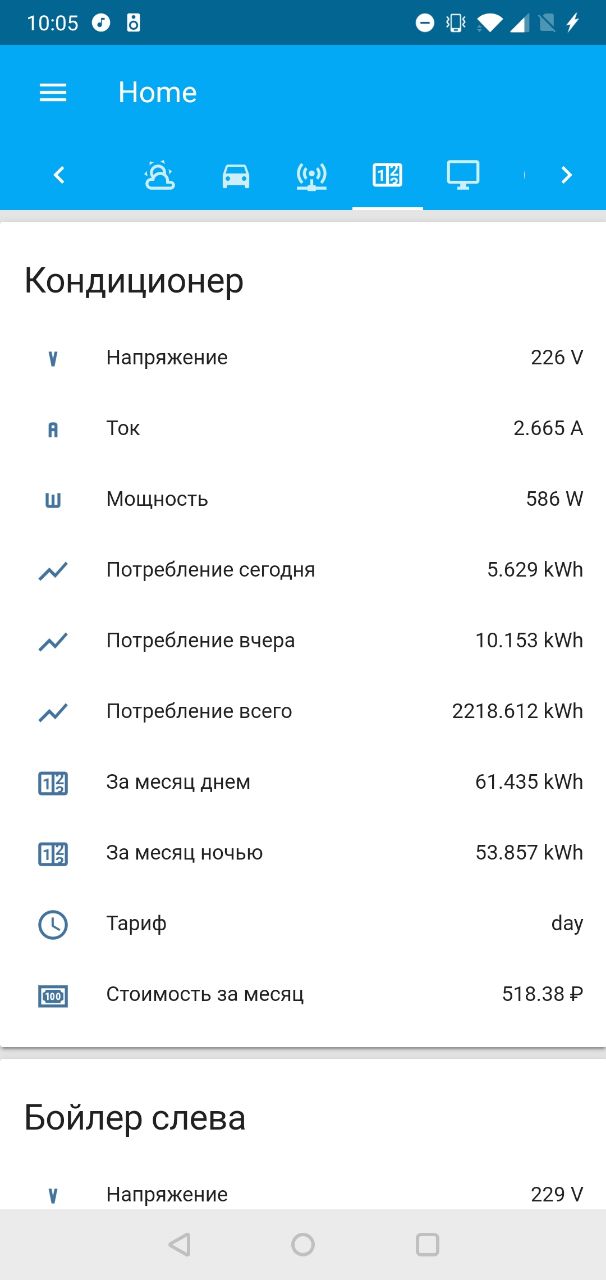The image size is (606, 1280).
Task: Open Потребление вчера details
Action: click(x=303, y=641)
